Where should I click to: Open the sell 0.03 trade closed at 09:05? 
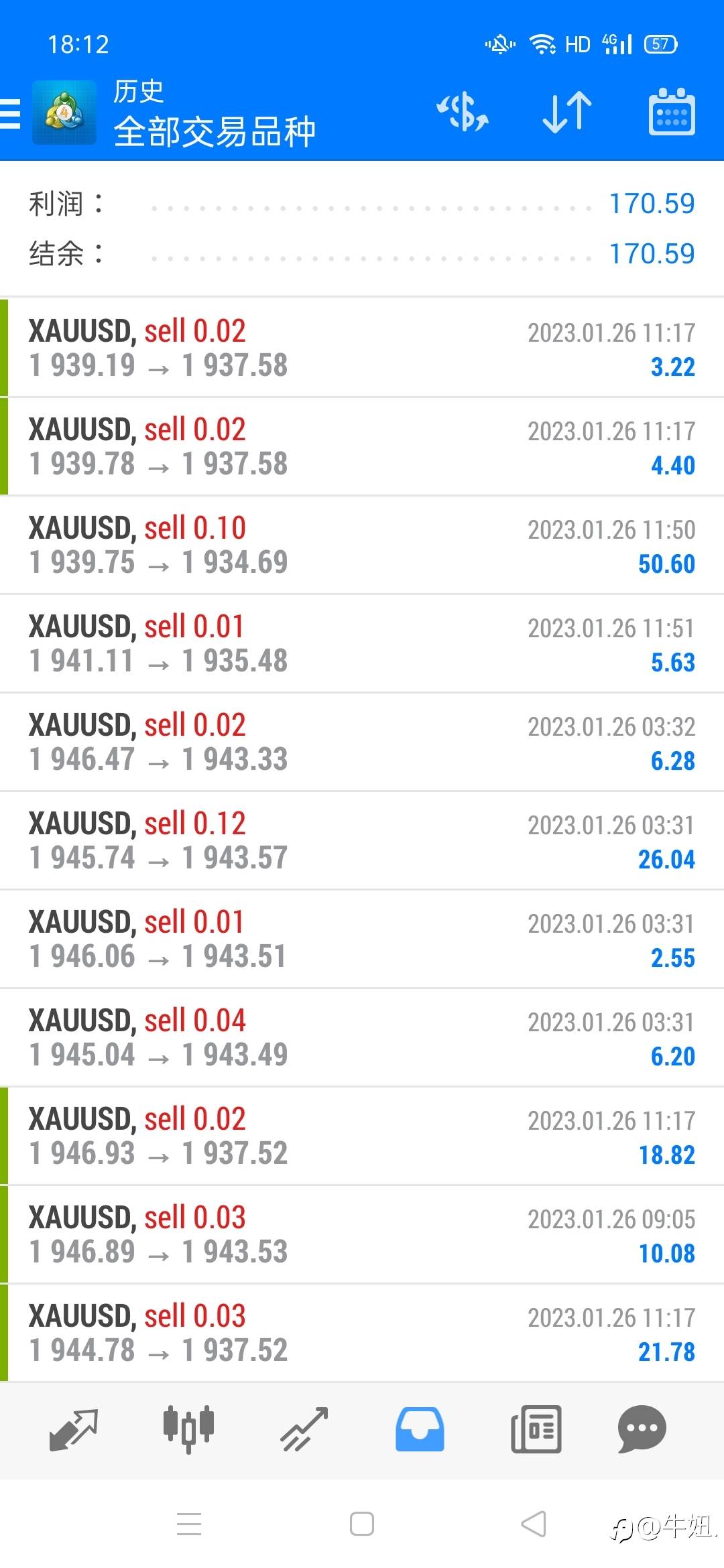click(362, 1234)
